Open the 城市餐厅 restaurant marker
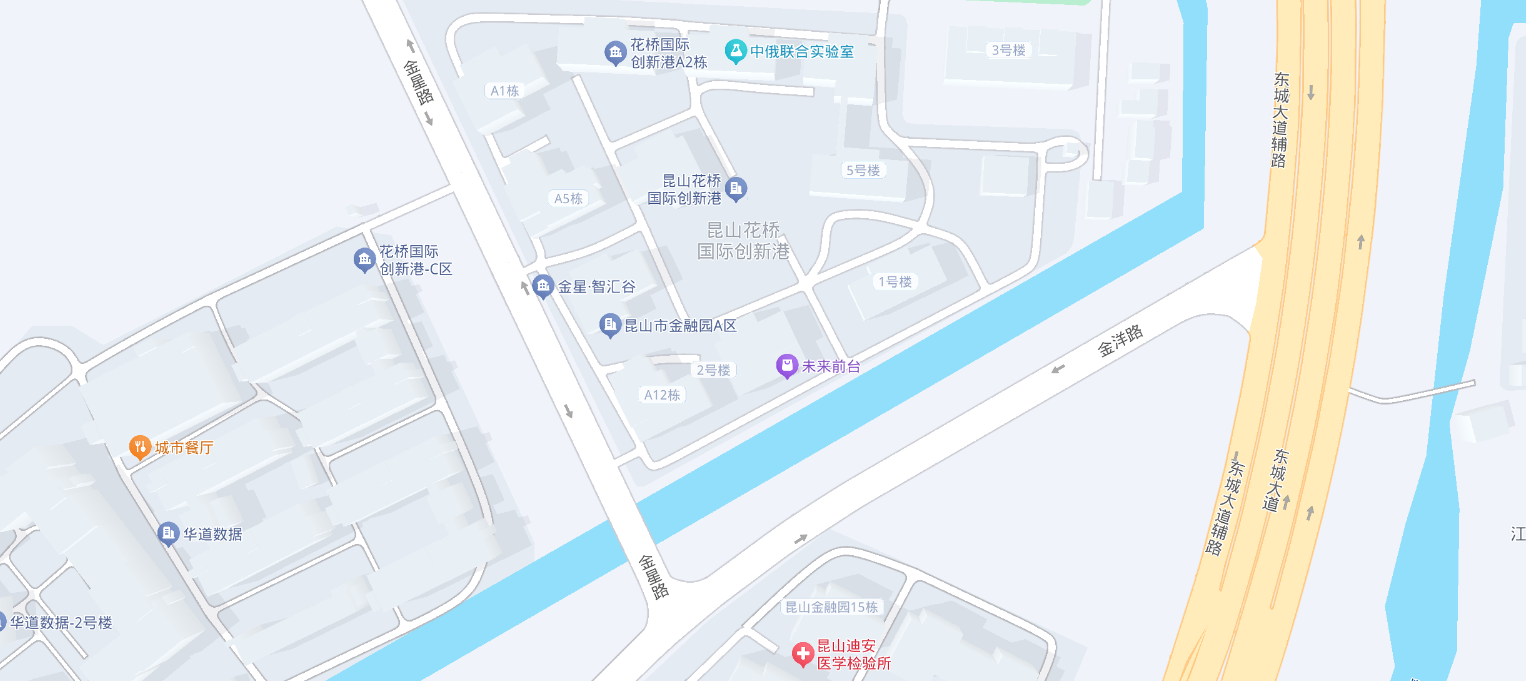This screenshot has width=1526, height=681. 140,447
